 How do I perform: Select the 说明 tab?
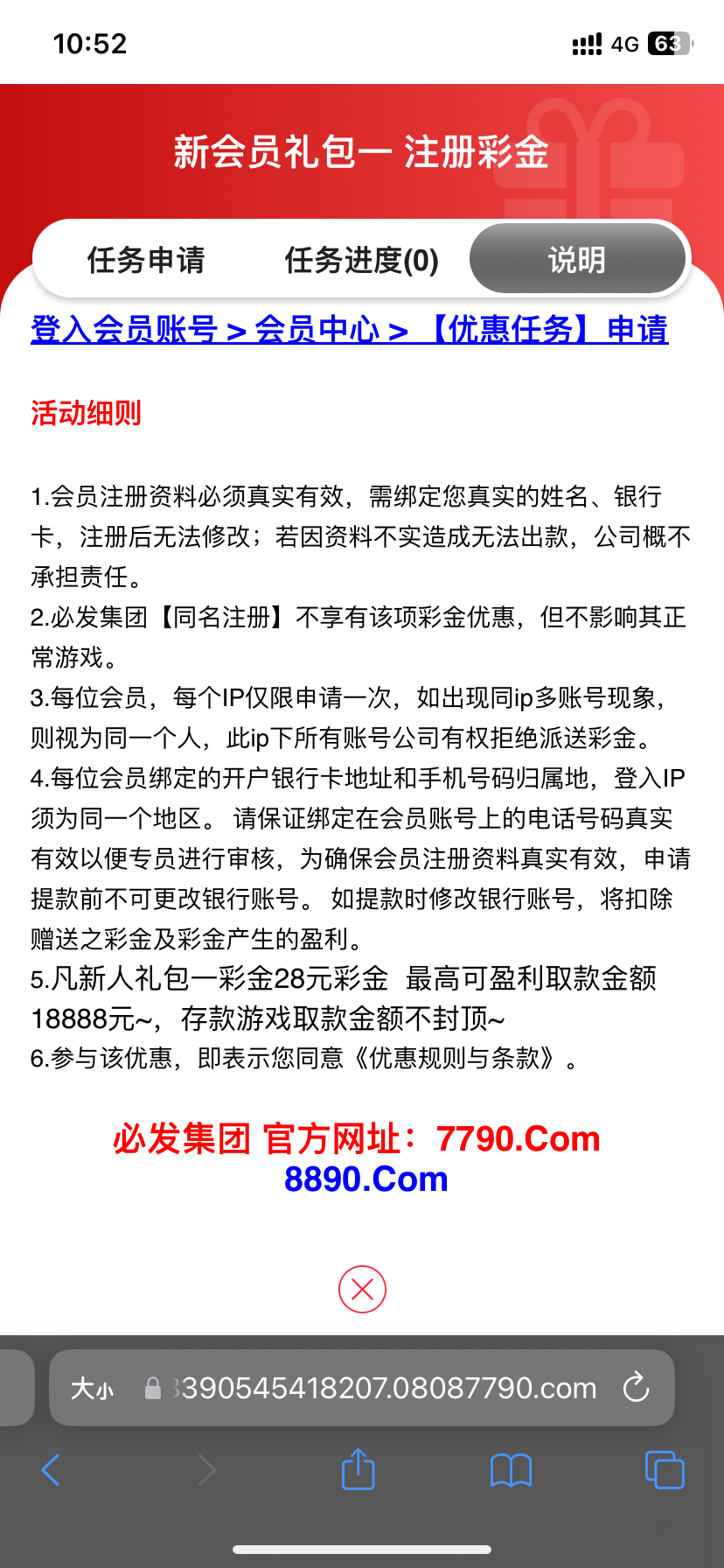coord(577,260)
